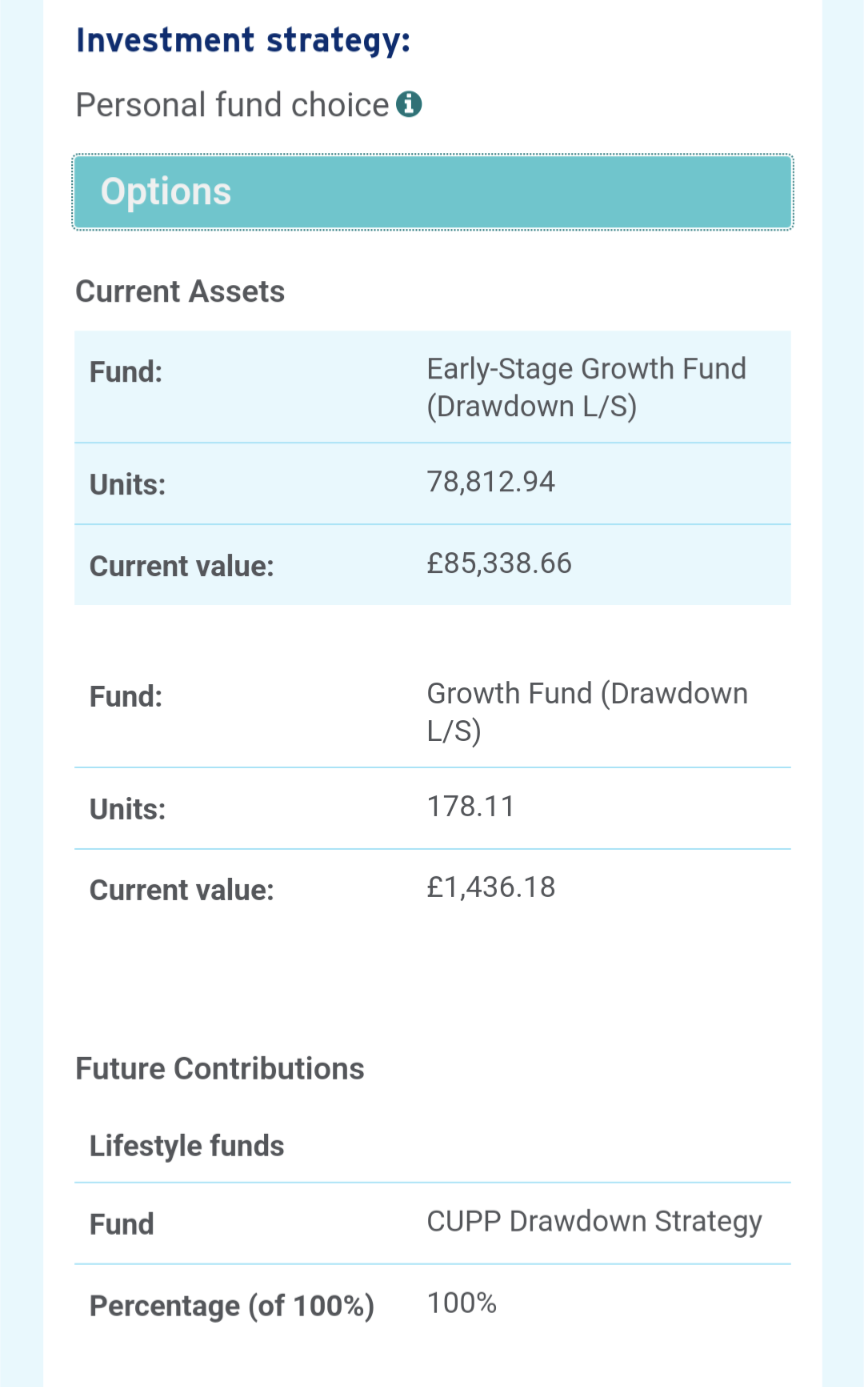The image size is (864, 1387).
Task: Tap the info icon beside Personal fund choice
Action: [409, 104]
